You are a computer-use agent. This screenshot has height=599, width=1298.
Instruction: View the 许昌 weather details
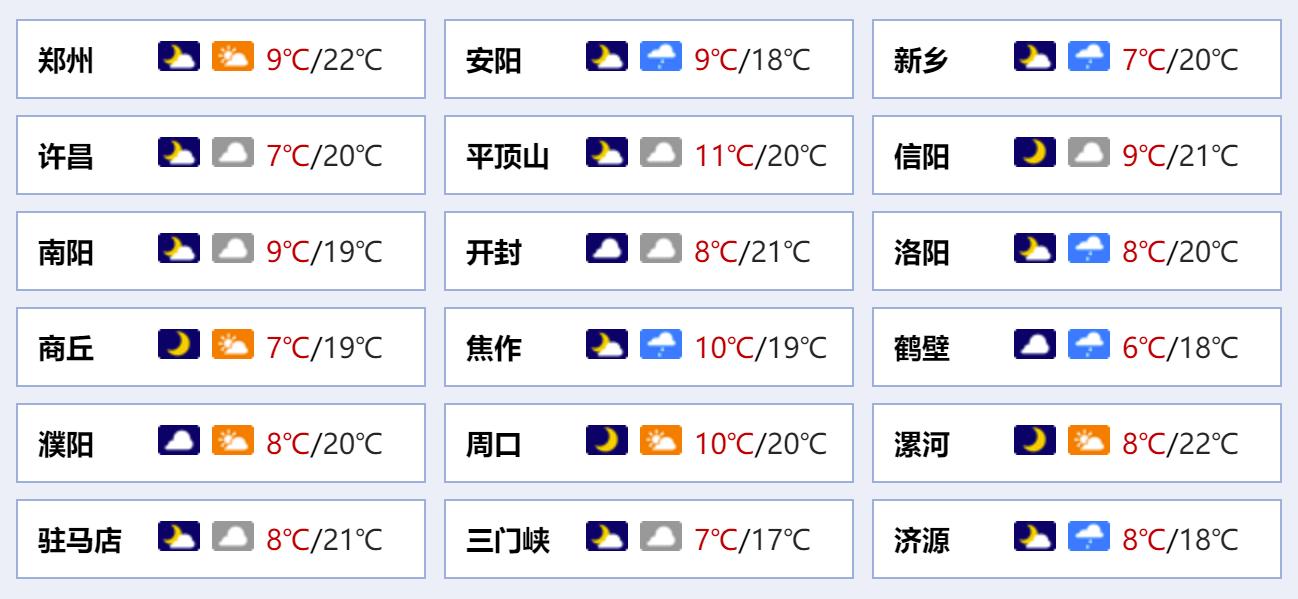tap(220, 155)
